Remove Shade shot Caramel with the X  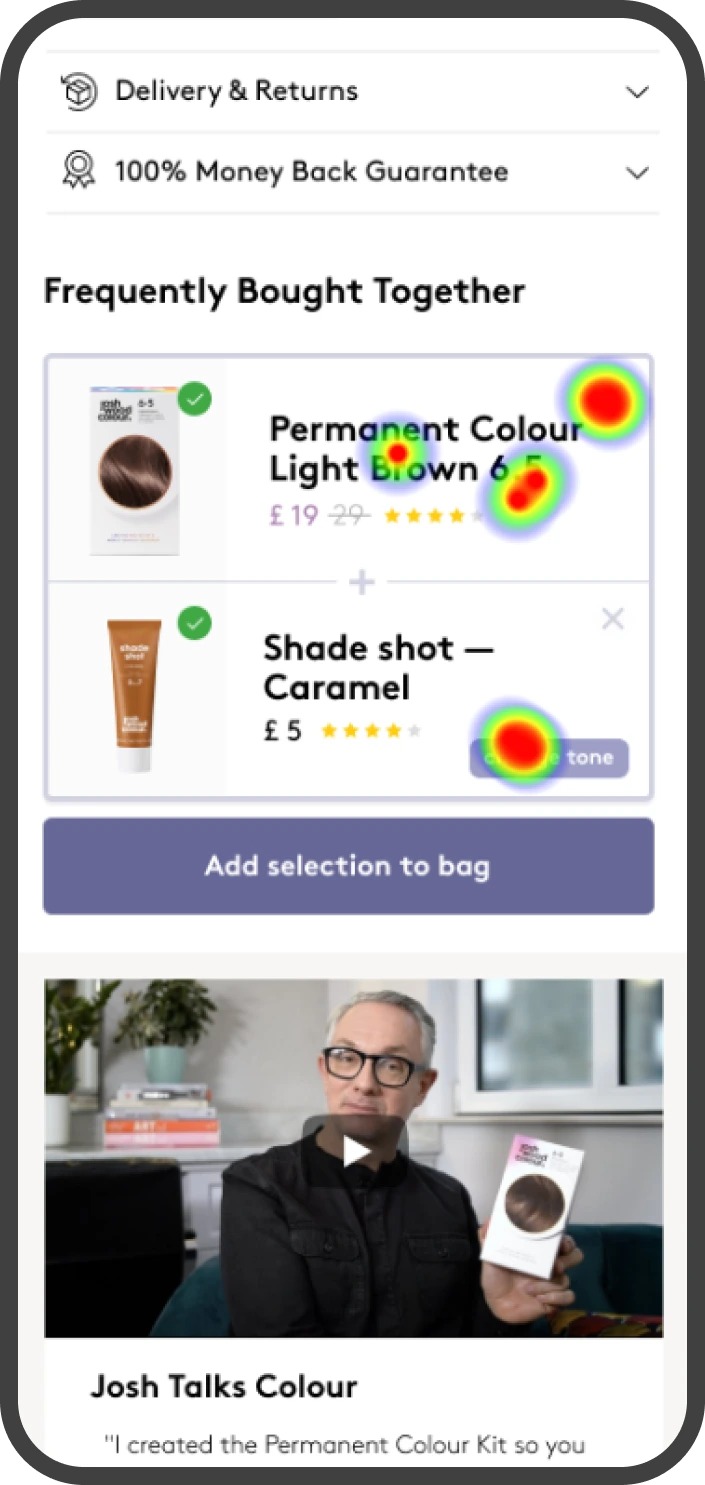613,619
